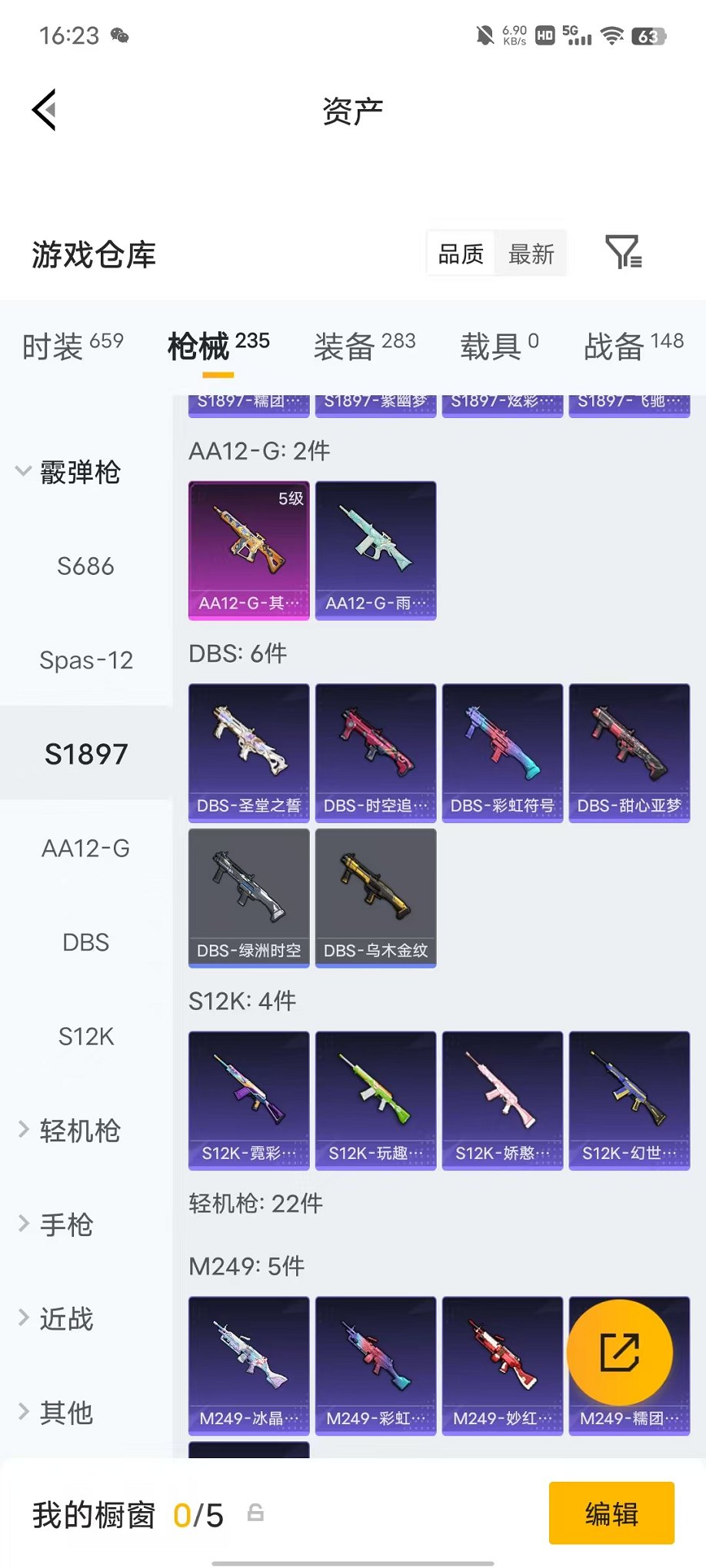Image resolution: width=706 pixels, height=1568 pixels.
Task: Tap the yellow floating share button
Action: point(620,1353)
